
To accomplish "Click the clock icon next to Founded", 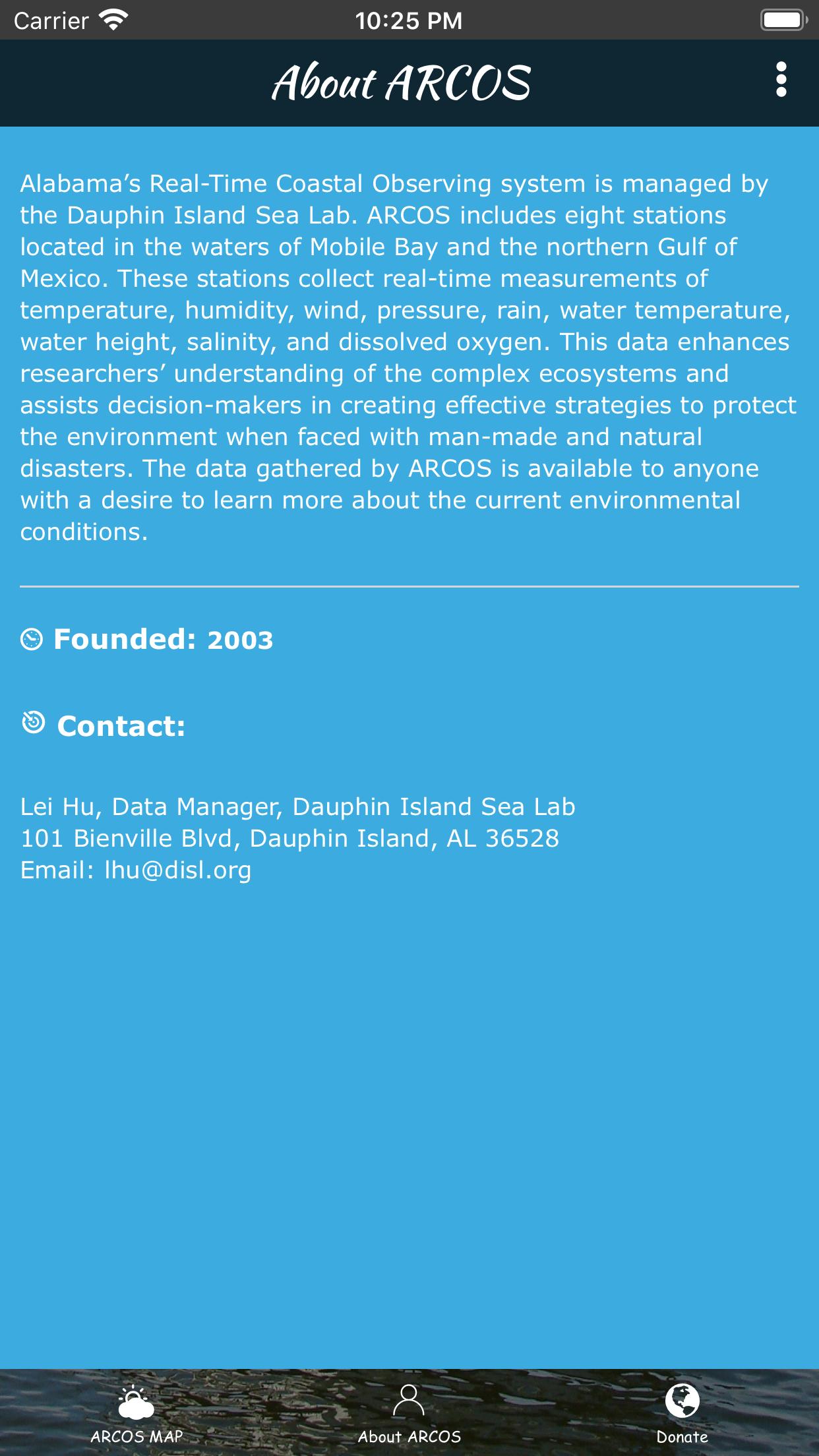I will (31, 638).
